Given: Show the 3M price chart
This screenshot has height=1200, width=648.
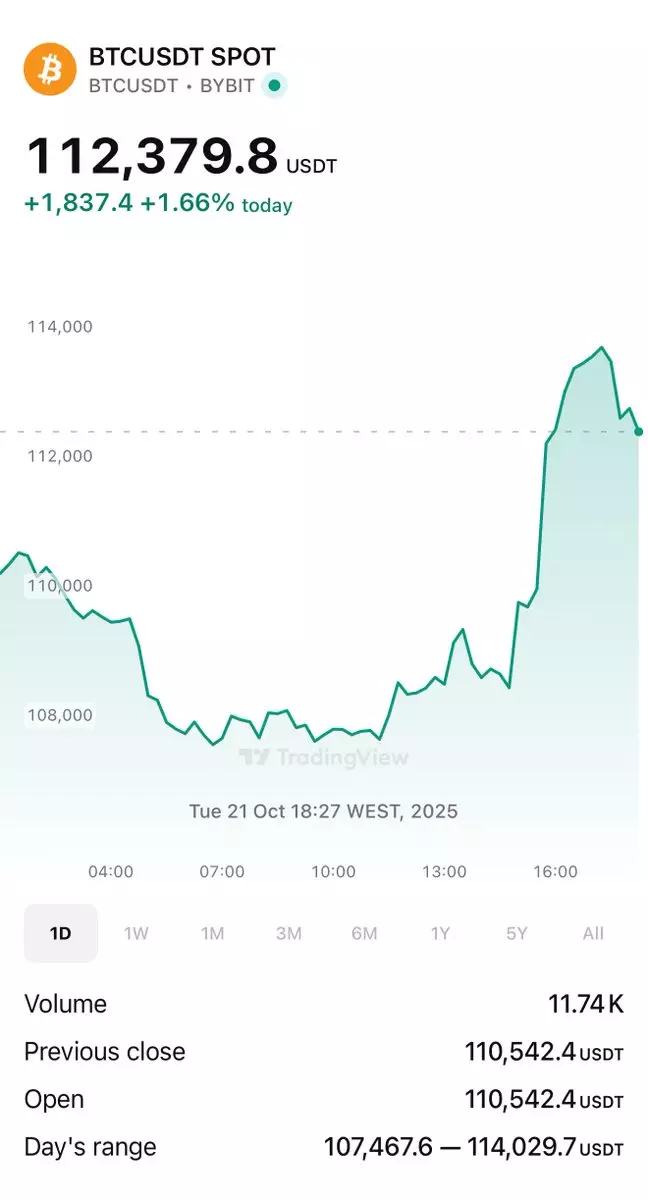Looking at the screenshot, I should click(288, 933).
